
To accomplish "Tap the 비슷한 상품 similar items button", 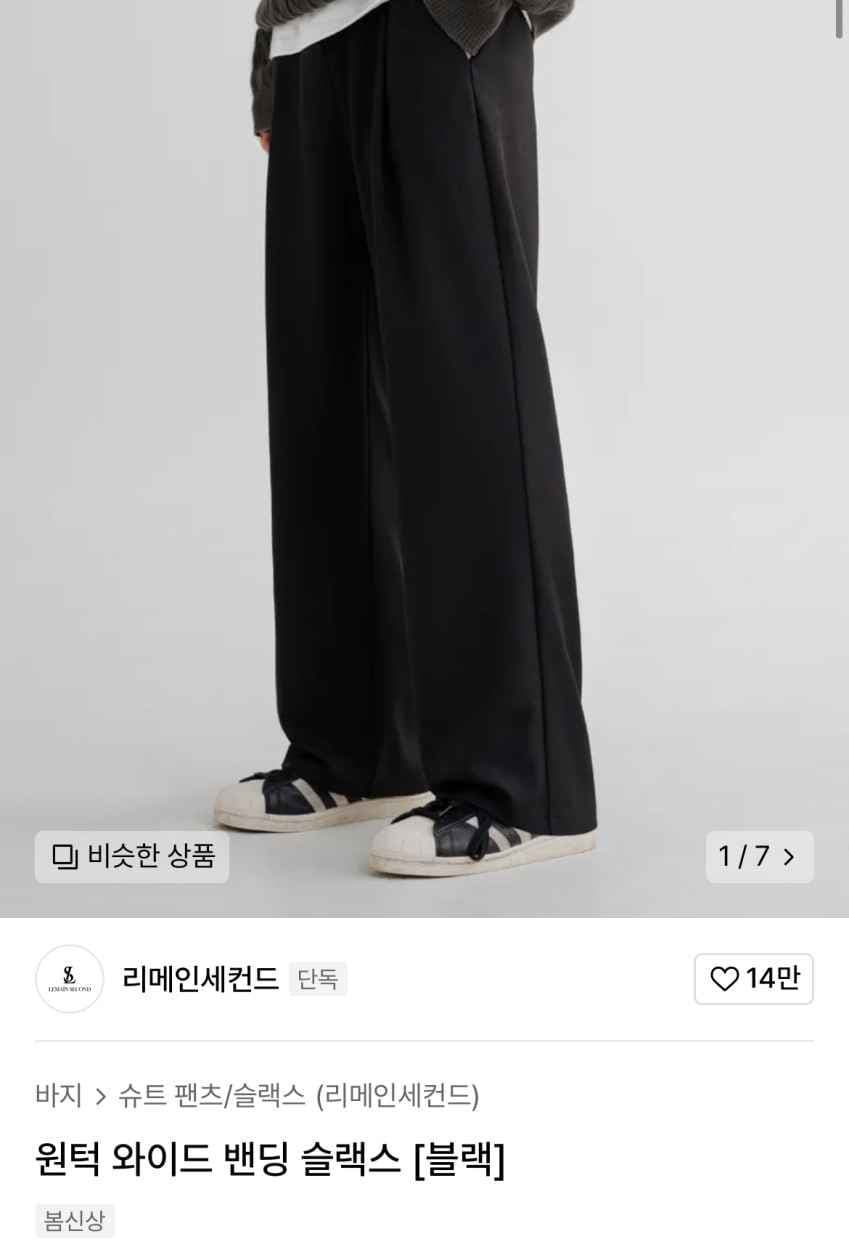I will (x=132, y=857).
